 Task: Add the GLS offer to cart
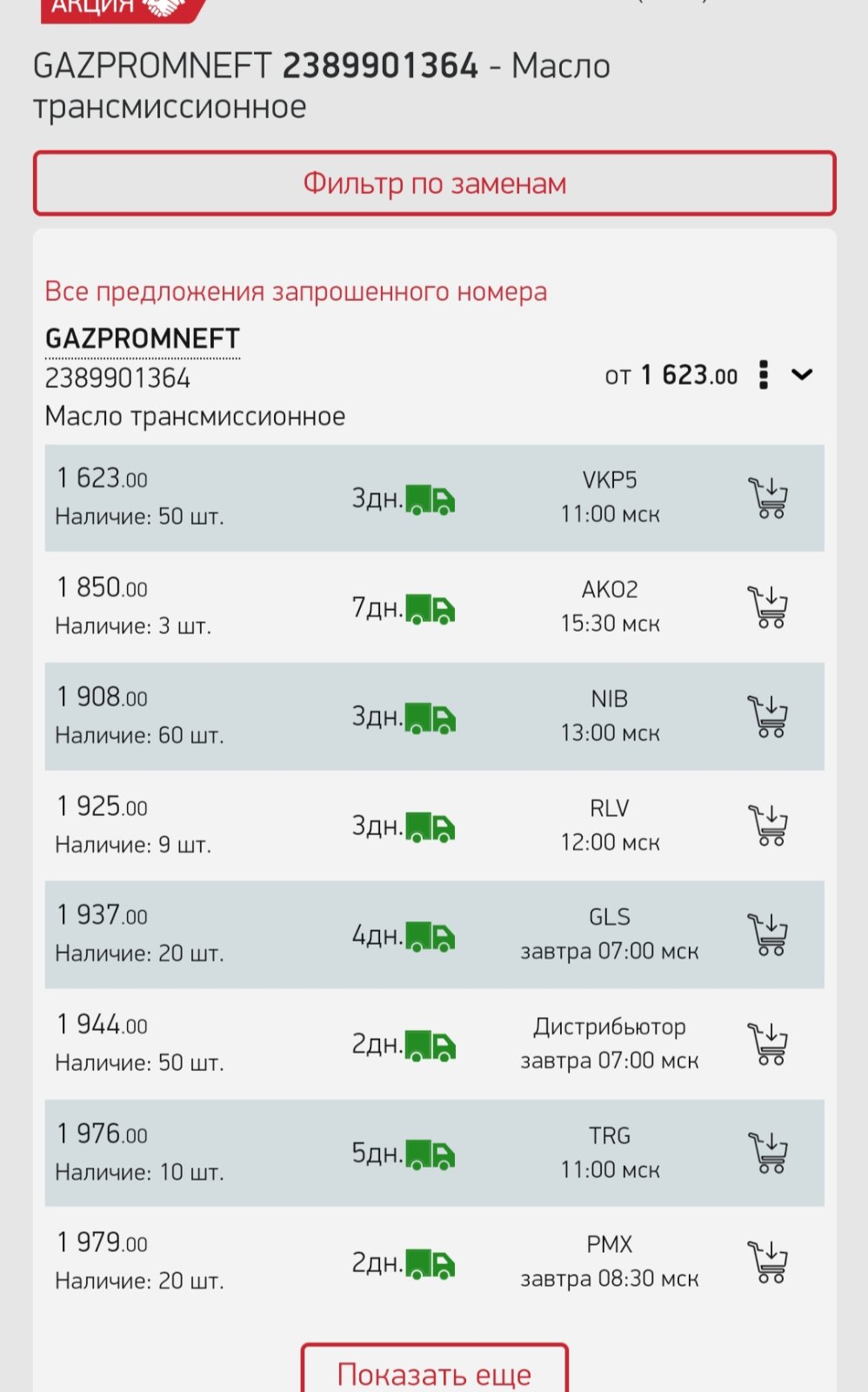pos(768,934)
